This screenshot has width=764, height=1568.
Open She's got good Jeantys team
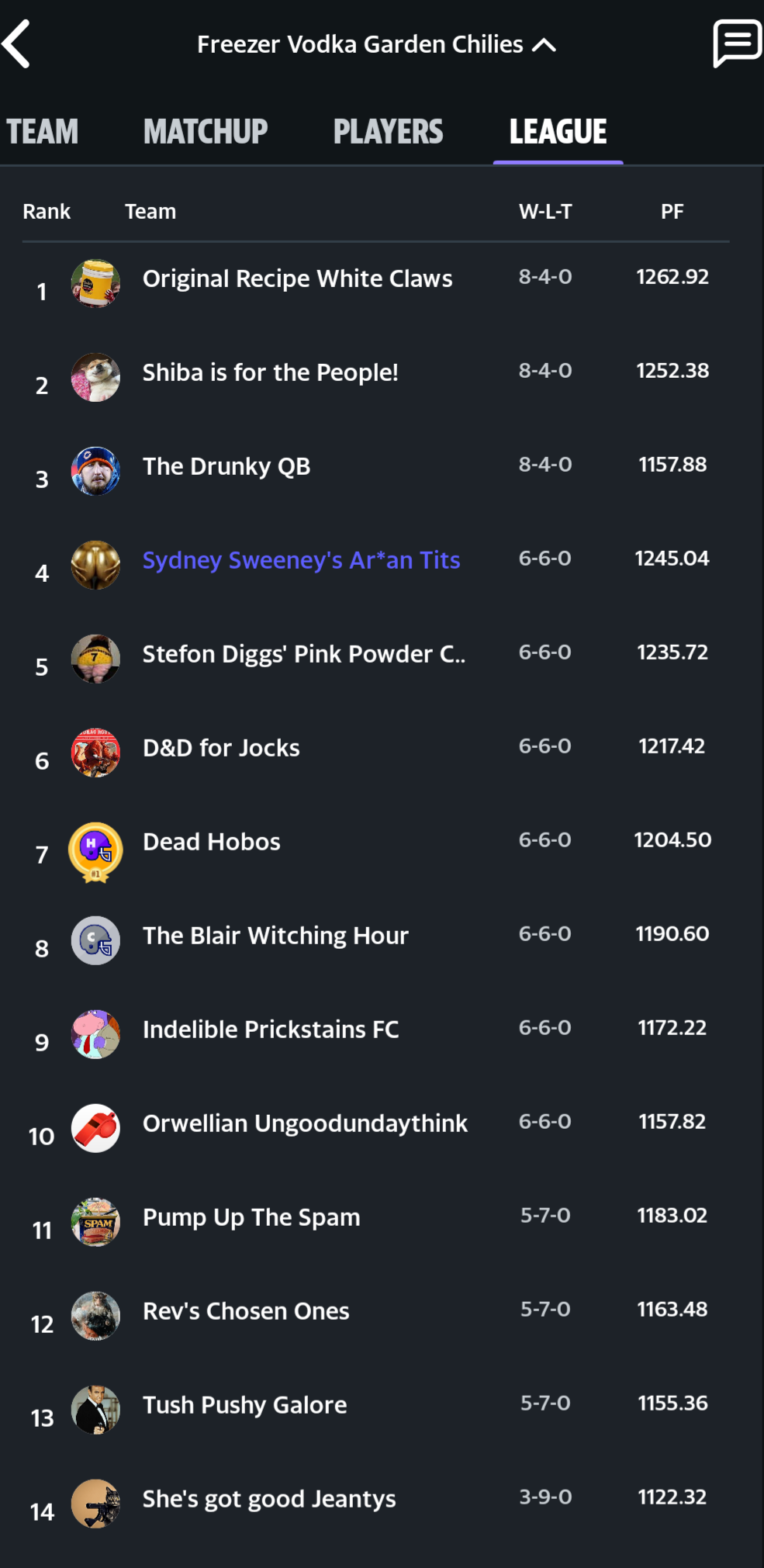(269, 1500)
